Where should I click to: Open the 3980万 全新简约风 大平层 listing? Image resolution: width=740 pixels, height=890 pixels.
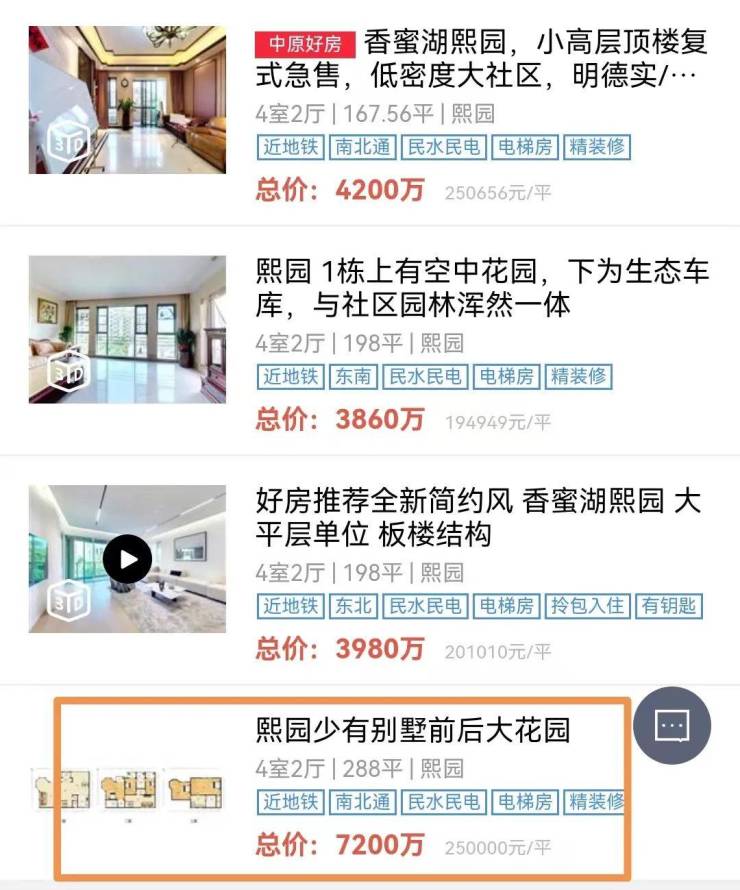tap(480, 517)
